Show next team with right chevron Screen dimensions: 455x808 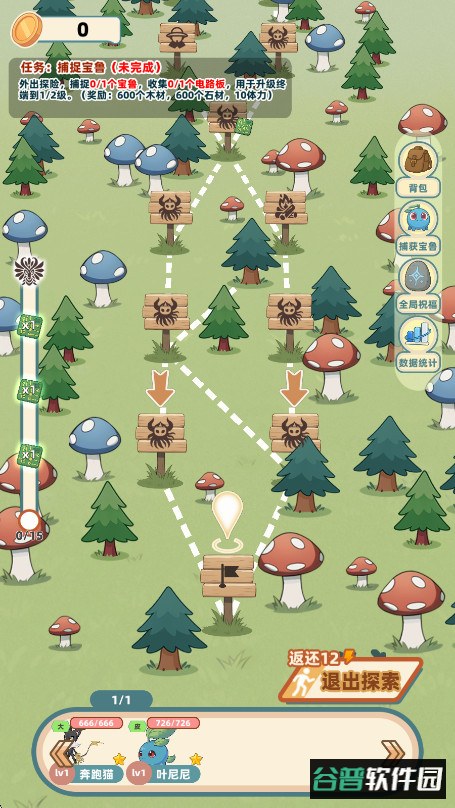(x=395, y=753)
